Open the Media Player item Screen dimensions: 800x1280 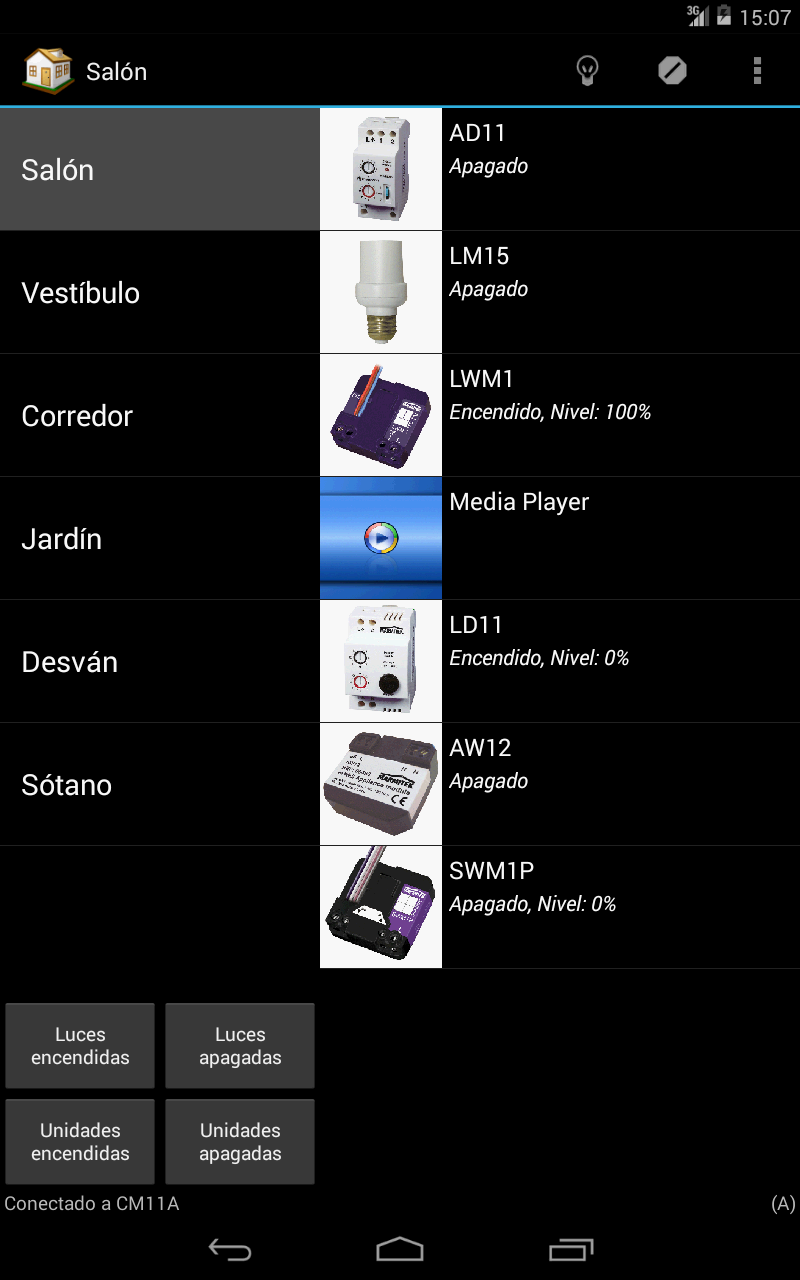click(x=560, y=538)
